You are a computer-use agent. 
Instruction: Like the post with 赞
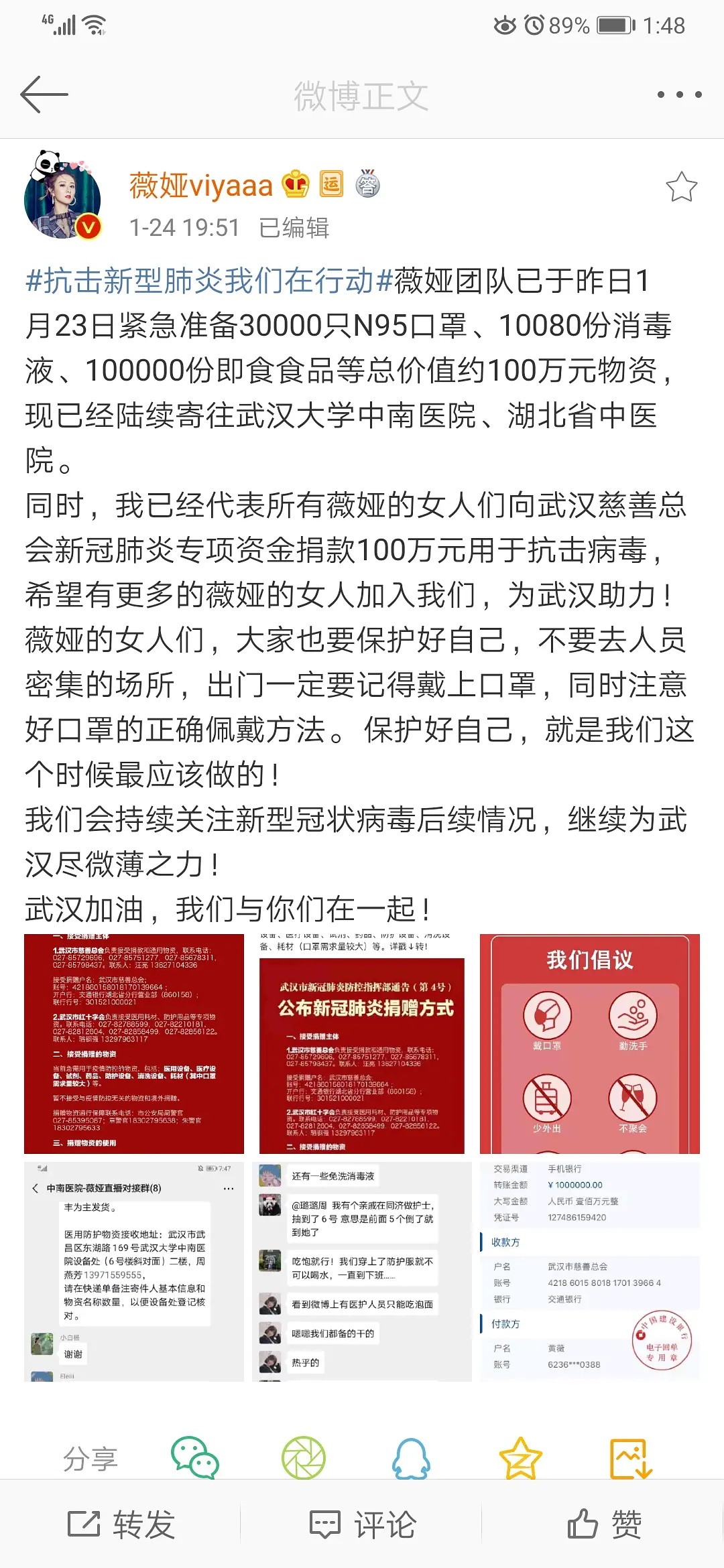tap(604, 1524)
